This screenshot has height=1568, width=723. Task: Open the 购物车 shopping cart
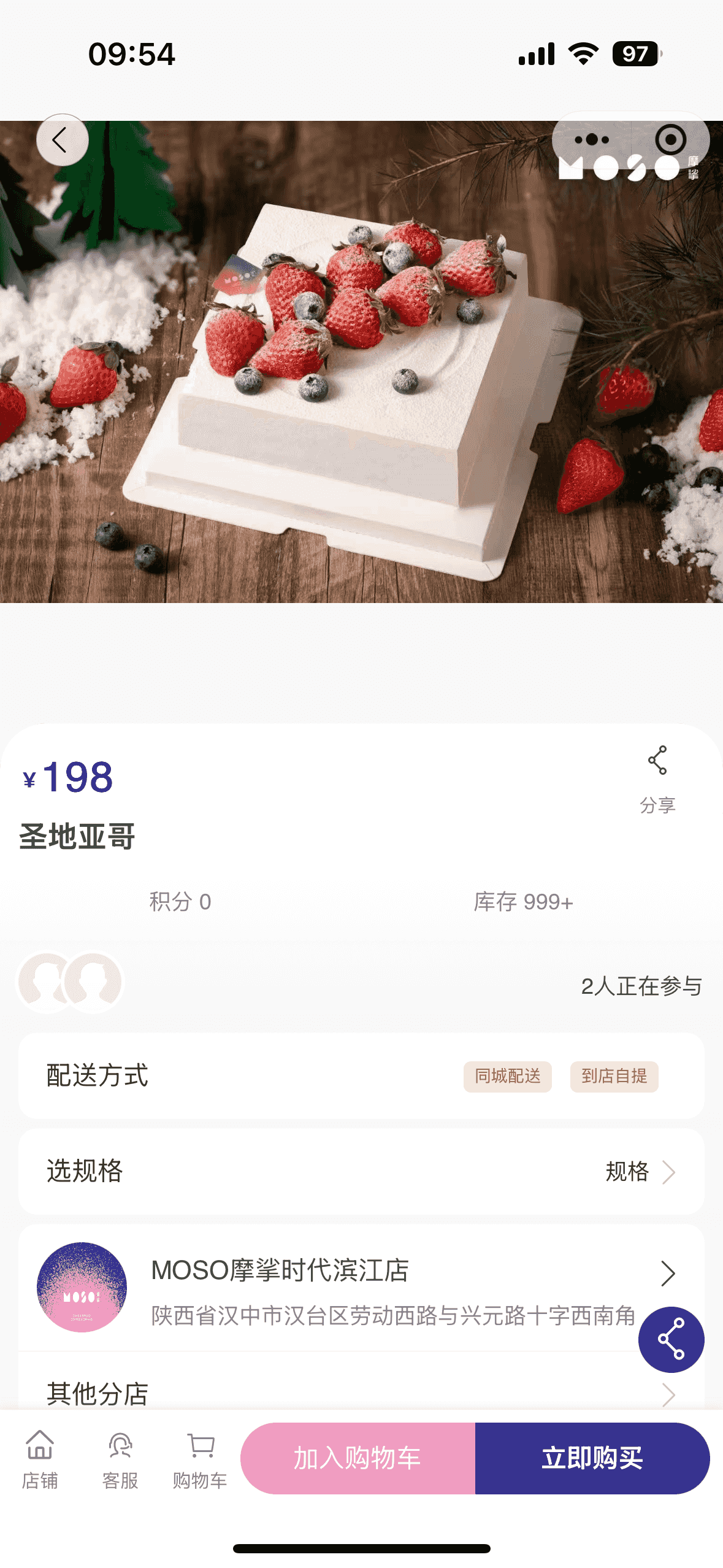[200, 1460]
